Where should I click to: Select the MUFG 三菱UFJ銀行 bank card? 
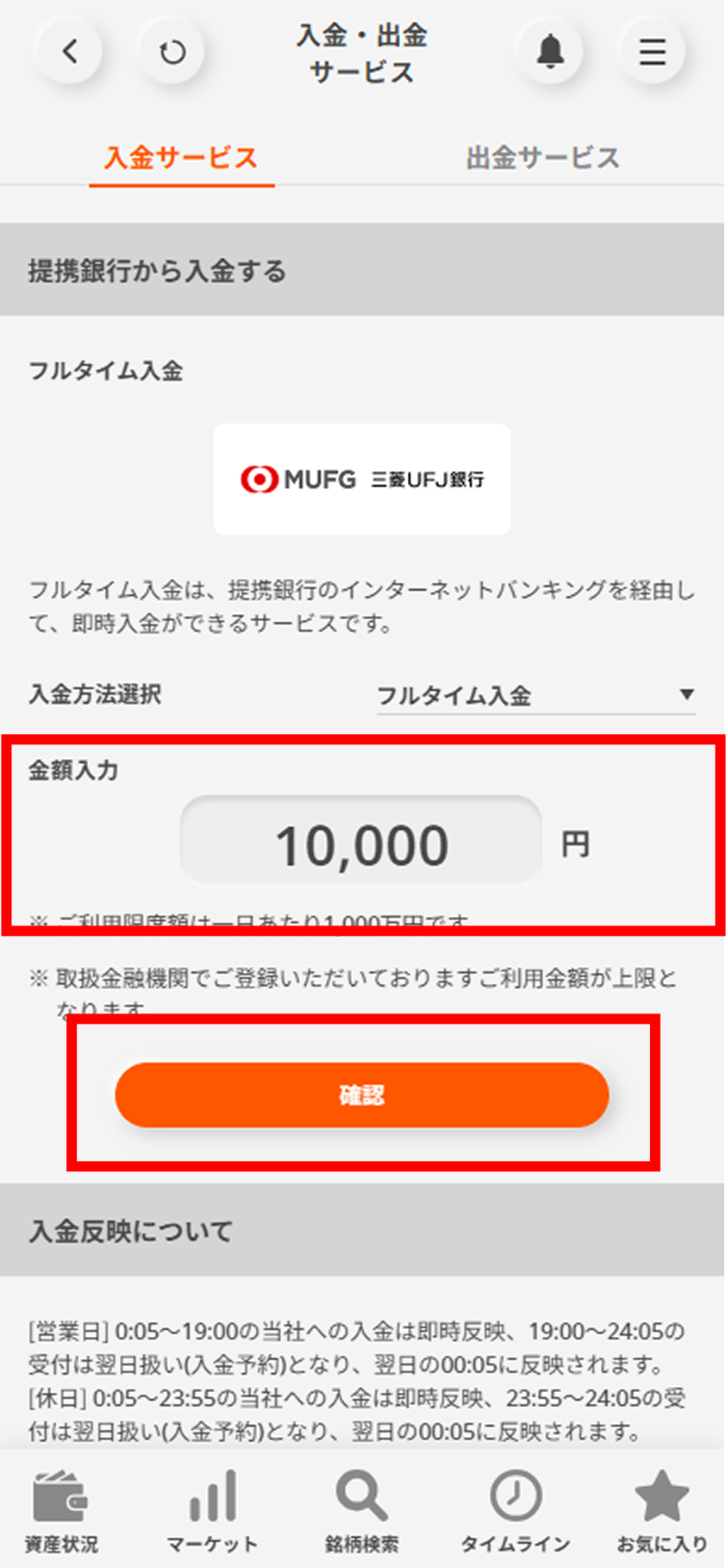pyautogui.click(x=362, y=479)
